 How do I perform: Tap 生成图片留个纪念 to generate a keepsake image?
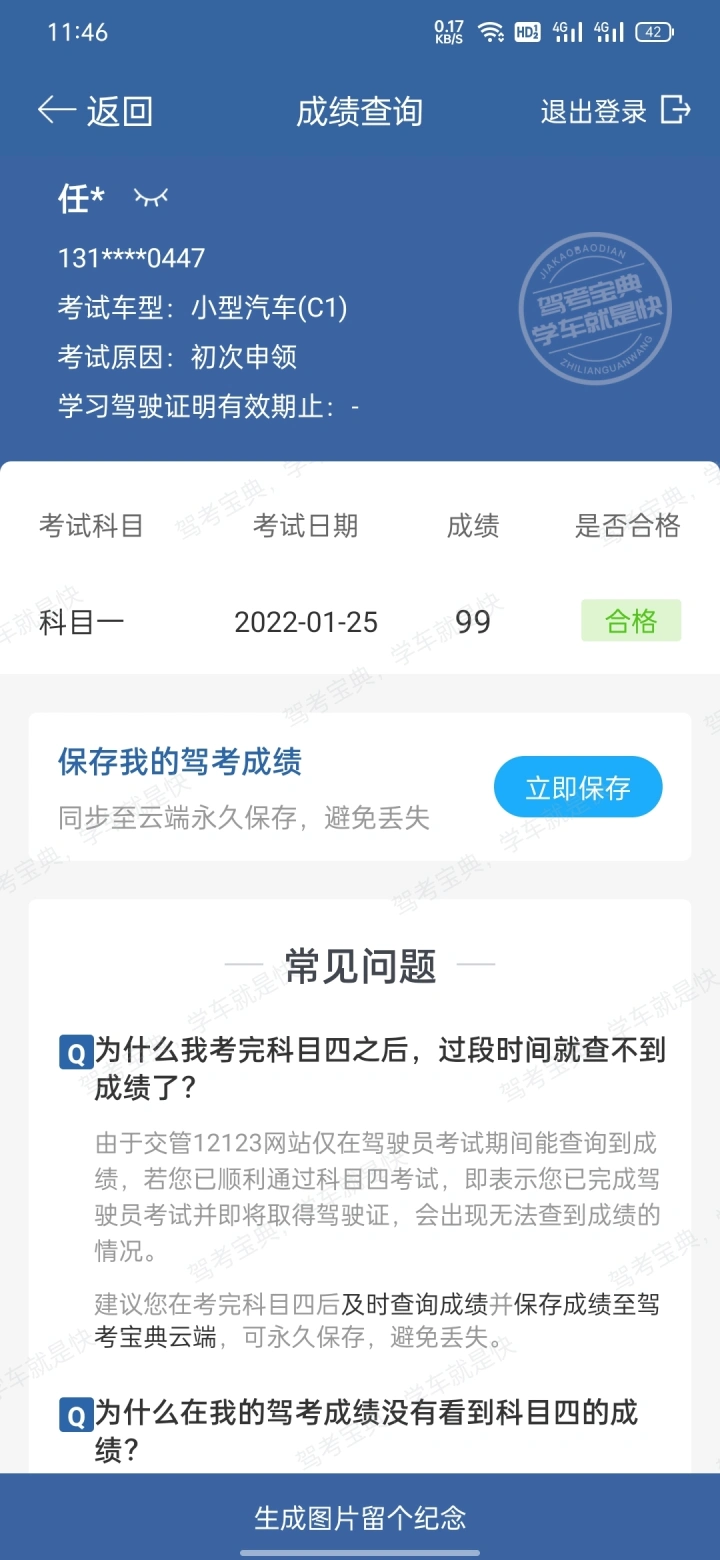point(360,1517)
